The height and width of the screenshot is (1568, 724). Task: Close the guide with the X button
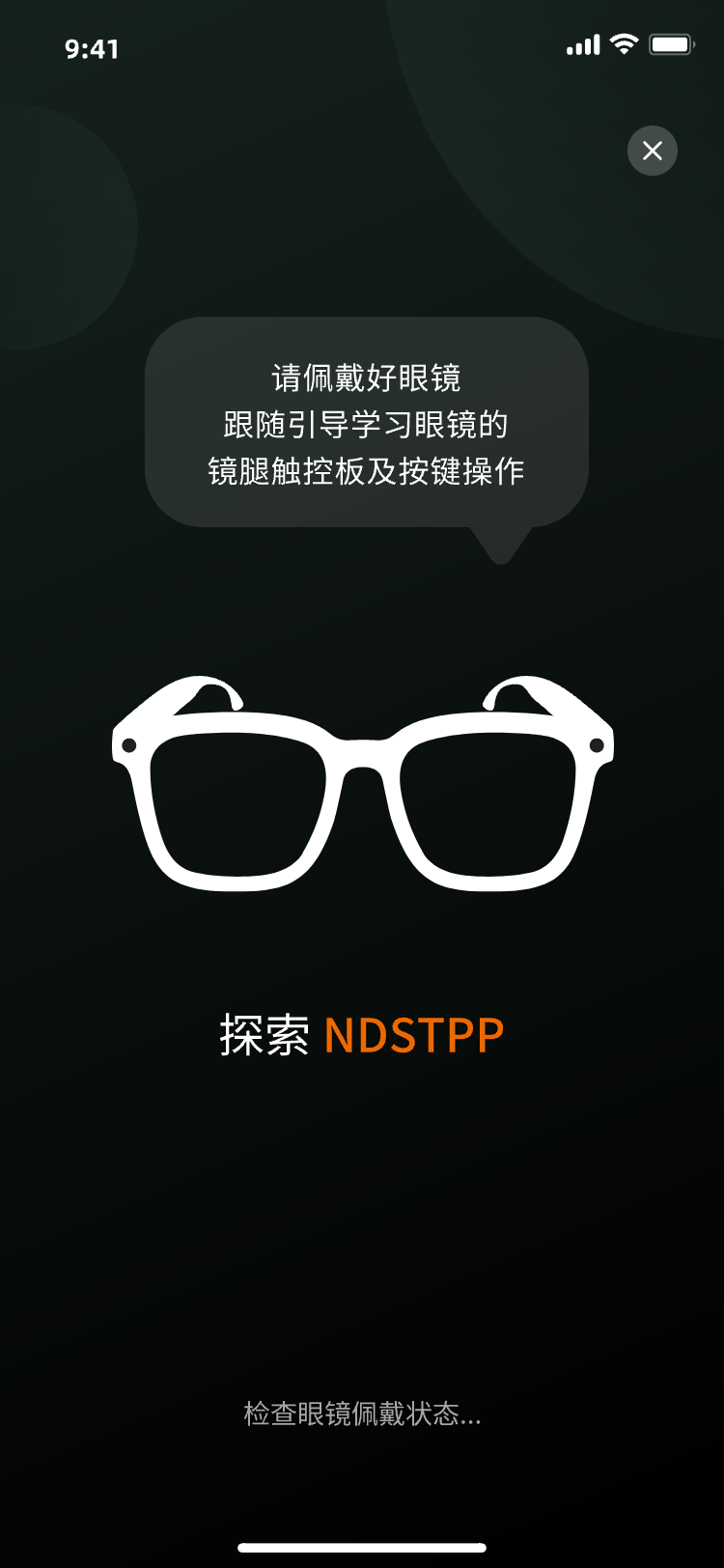[x=652, y=152]
